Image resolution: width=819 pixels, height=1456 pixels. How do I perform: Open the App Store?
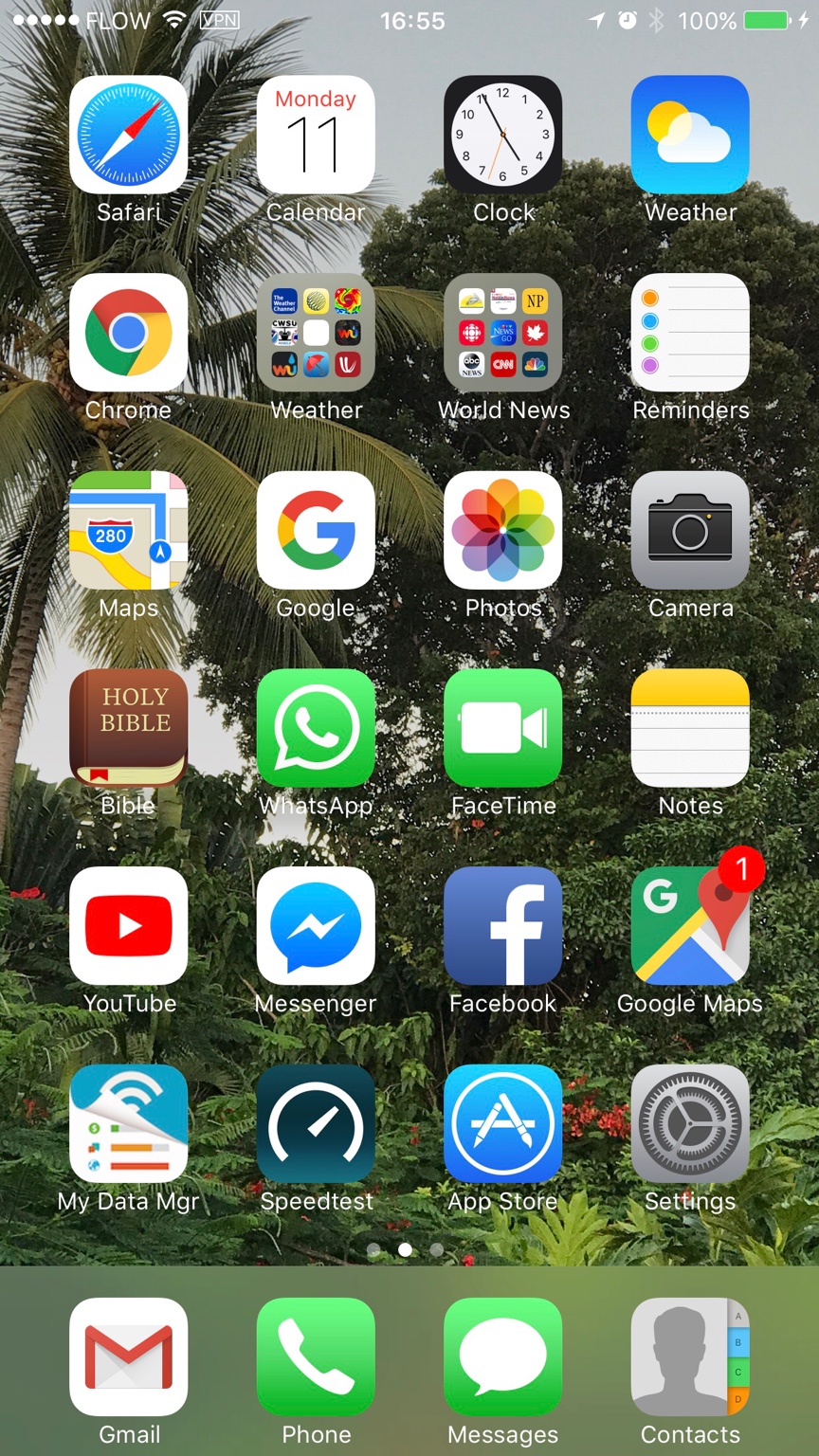[503, 1123]
